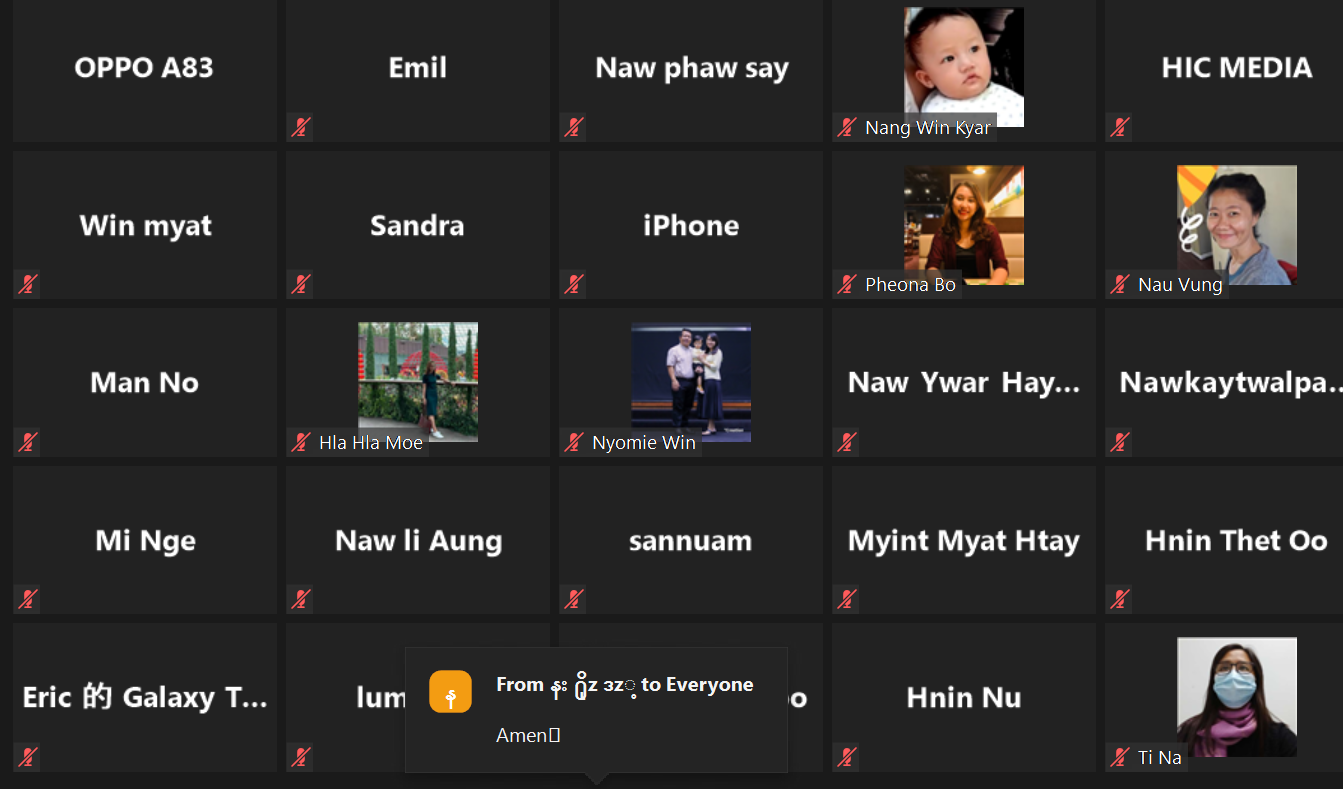The width and height of the screenshot is (1343, 789).
Task: Select the OPPO A83 participant tile
Action: (x=144, y=68)
